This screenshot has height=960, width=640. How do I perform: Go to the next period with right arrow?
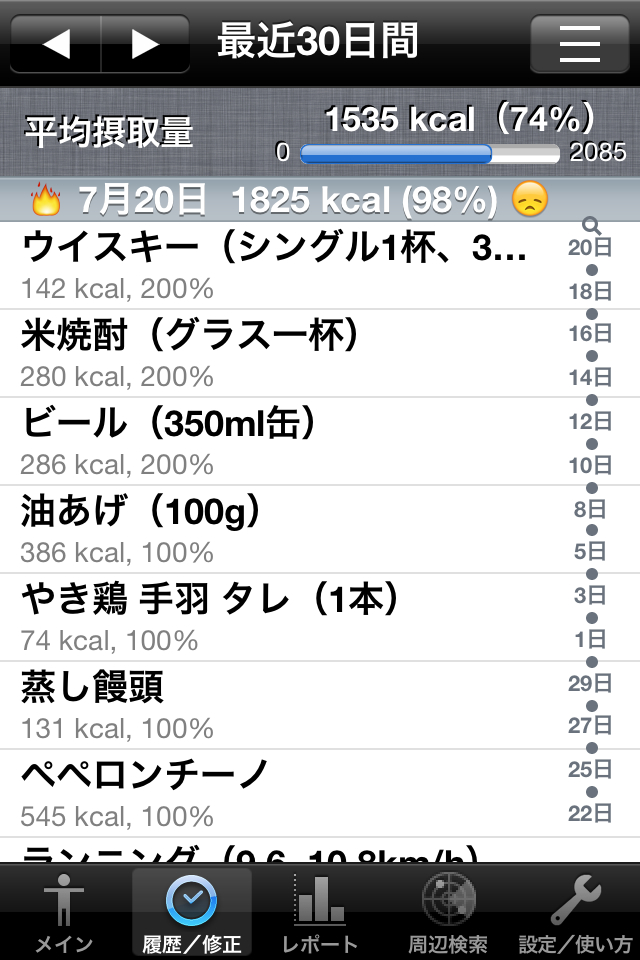click(146, 44)
